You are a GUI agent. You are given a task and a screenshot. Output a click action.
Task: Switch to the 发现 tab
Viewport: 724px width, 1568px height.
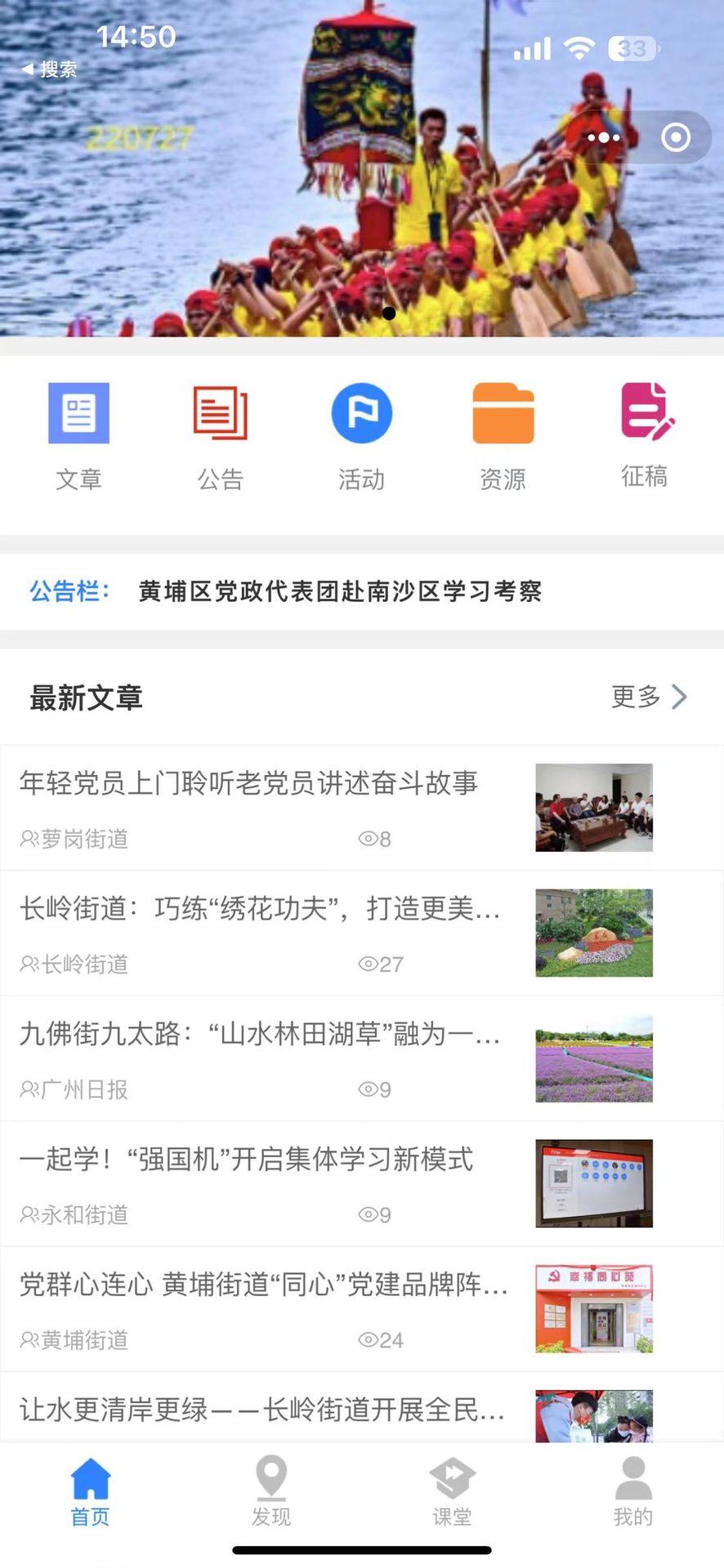pos(271,1491)
